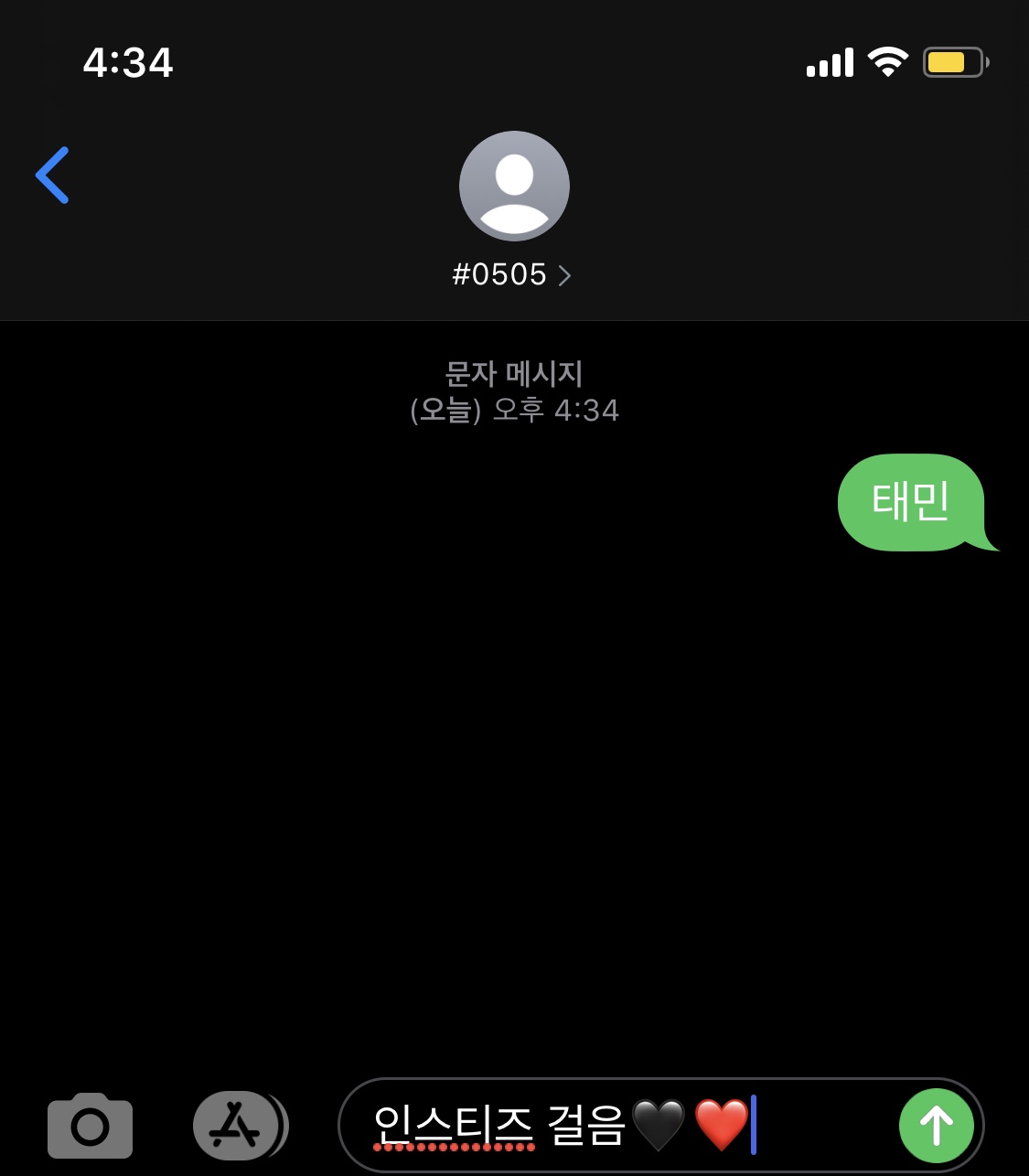The height and width of the screenshot is (1176, 1029).
Task: Open contact info by tapping #0505 header
Action: 501,274
